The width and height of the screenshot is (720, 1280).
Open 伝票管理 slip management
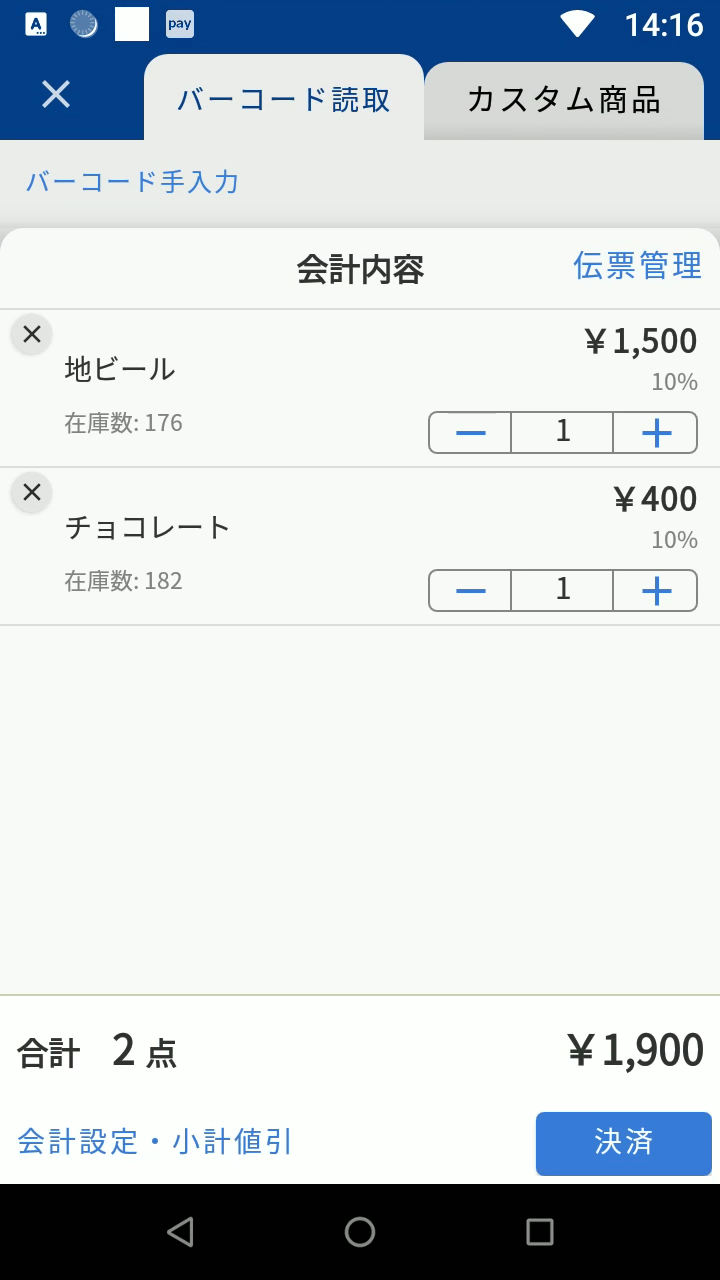point(637,266)
